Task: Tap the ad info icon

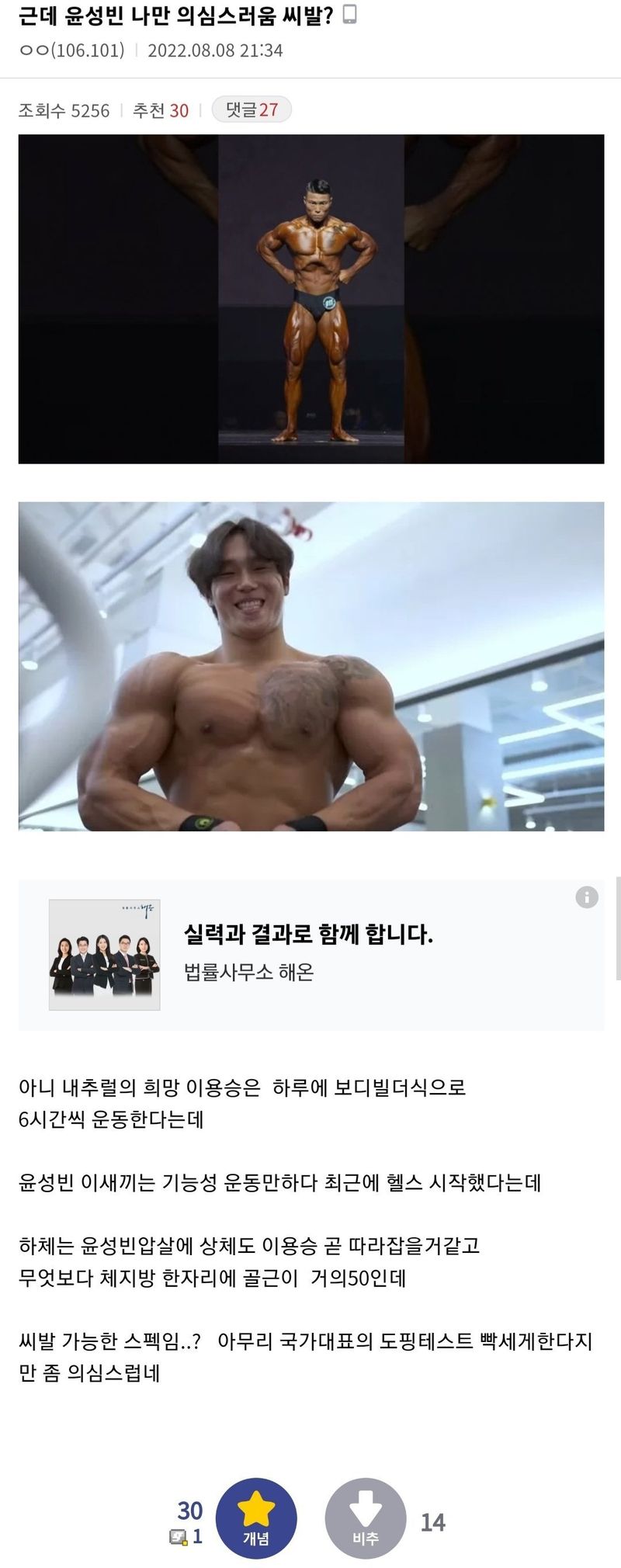Action: [x=586, y=897]
